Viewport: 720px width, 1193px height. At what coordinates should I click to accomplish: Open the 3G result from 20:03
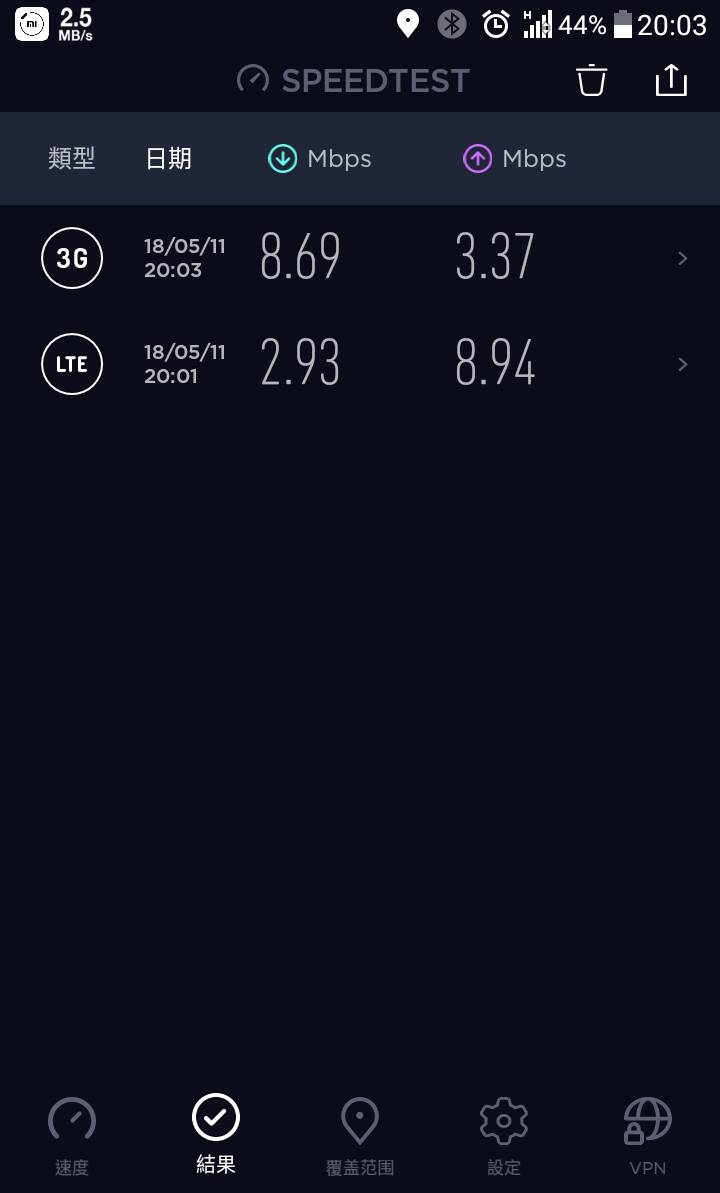[x=360, y=258]
